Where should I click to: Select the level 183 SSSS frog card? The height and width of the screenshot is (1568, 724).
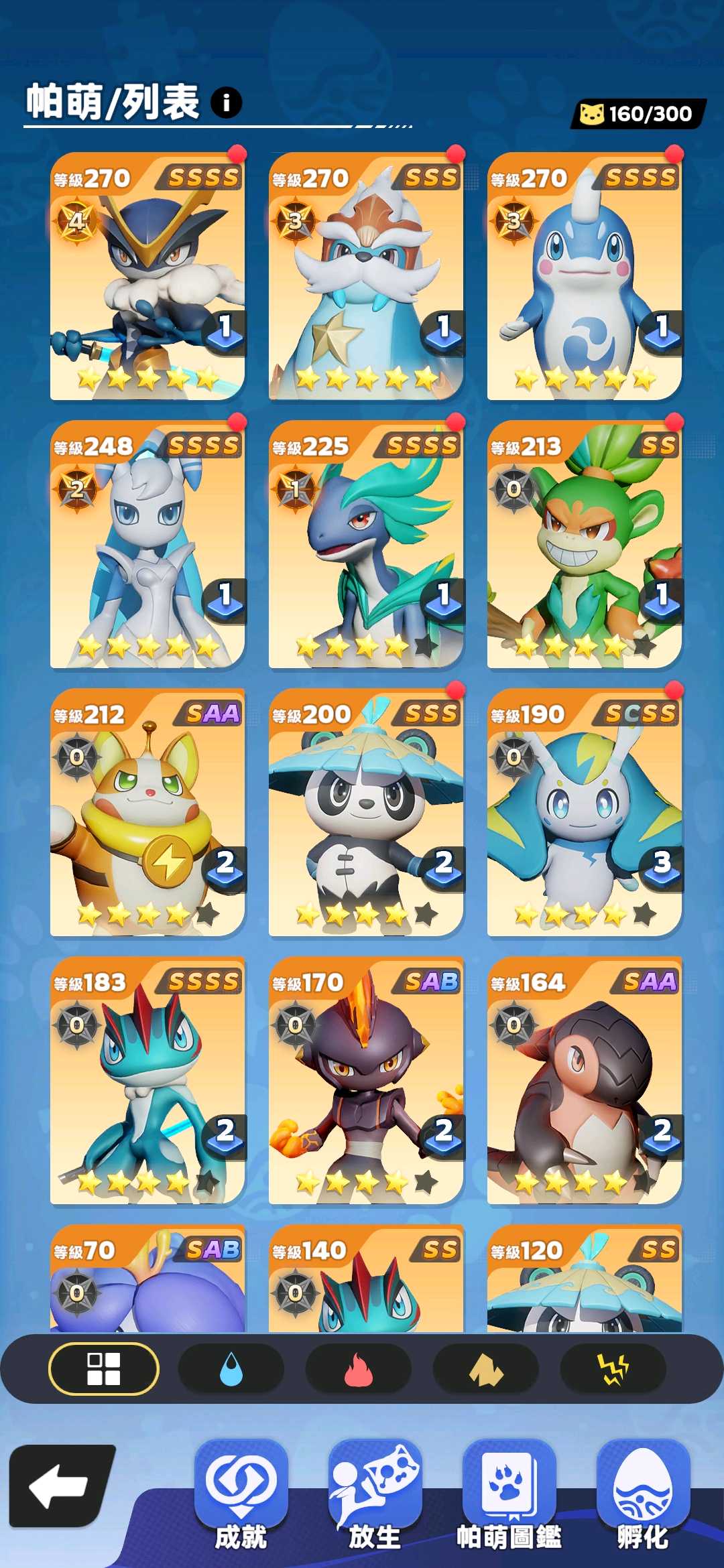pyautogui.click(x=147, y=1080)
